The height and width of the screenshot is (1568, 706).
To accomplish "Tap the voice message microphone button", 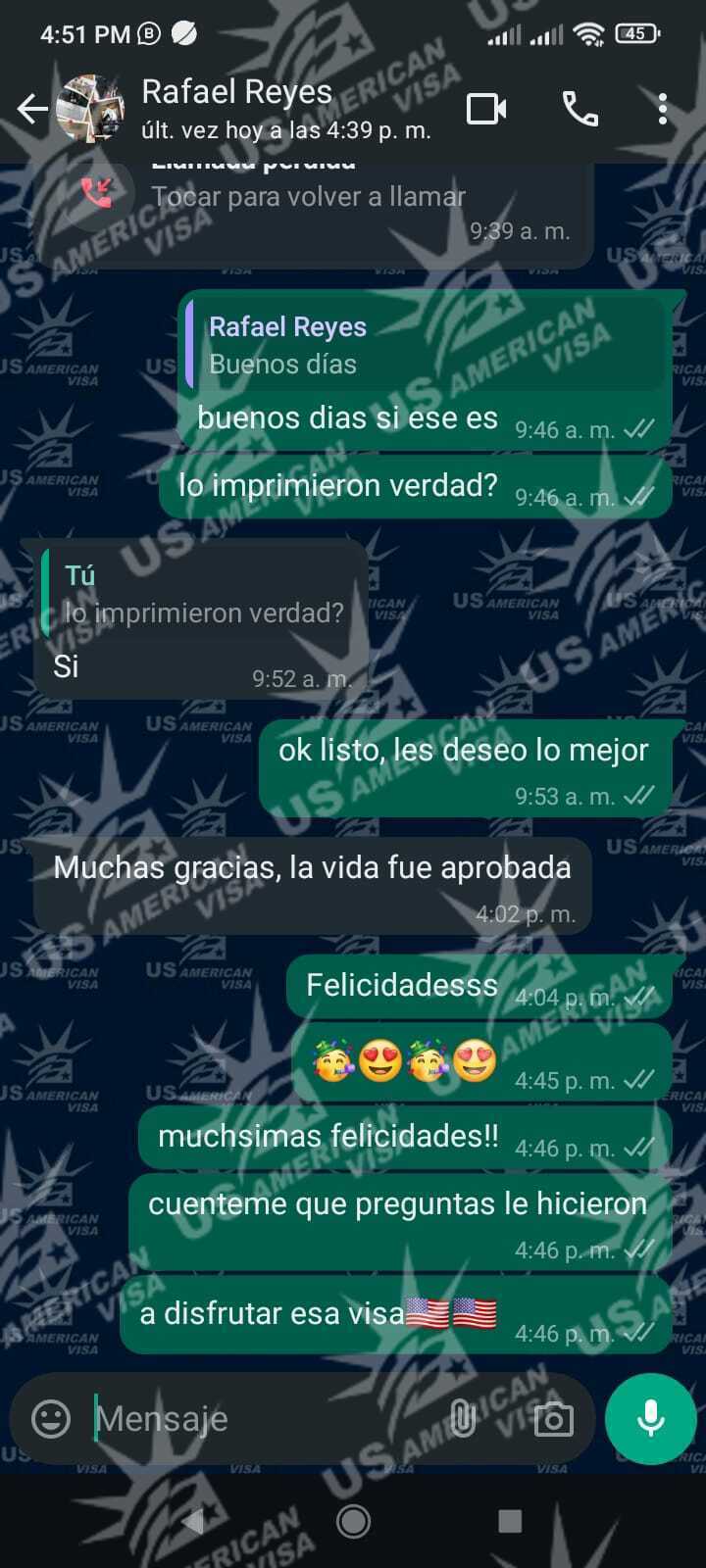I will tap(650, 1418).
